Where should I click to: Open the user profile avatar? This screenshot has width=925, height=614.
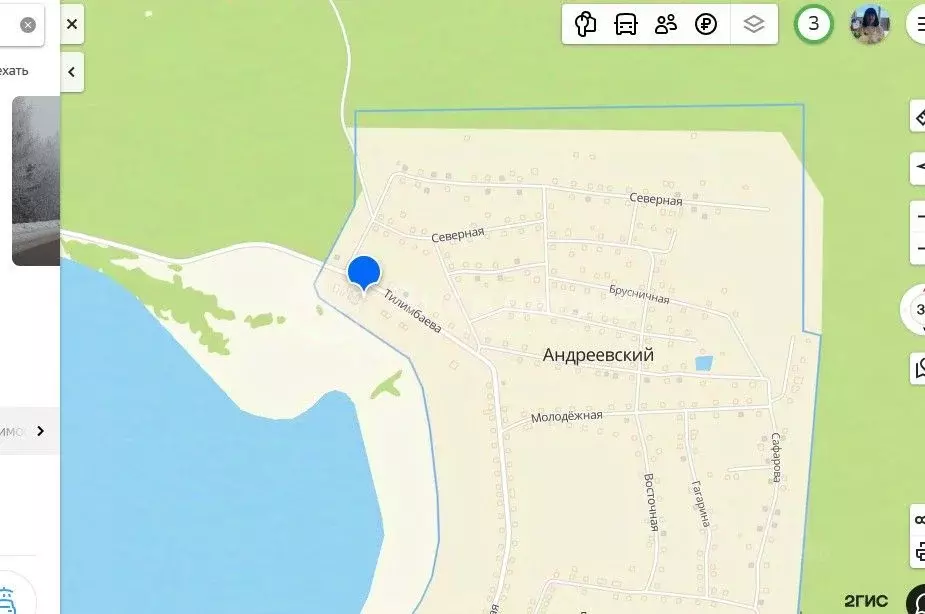[869, 24]
